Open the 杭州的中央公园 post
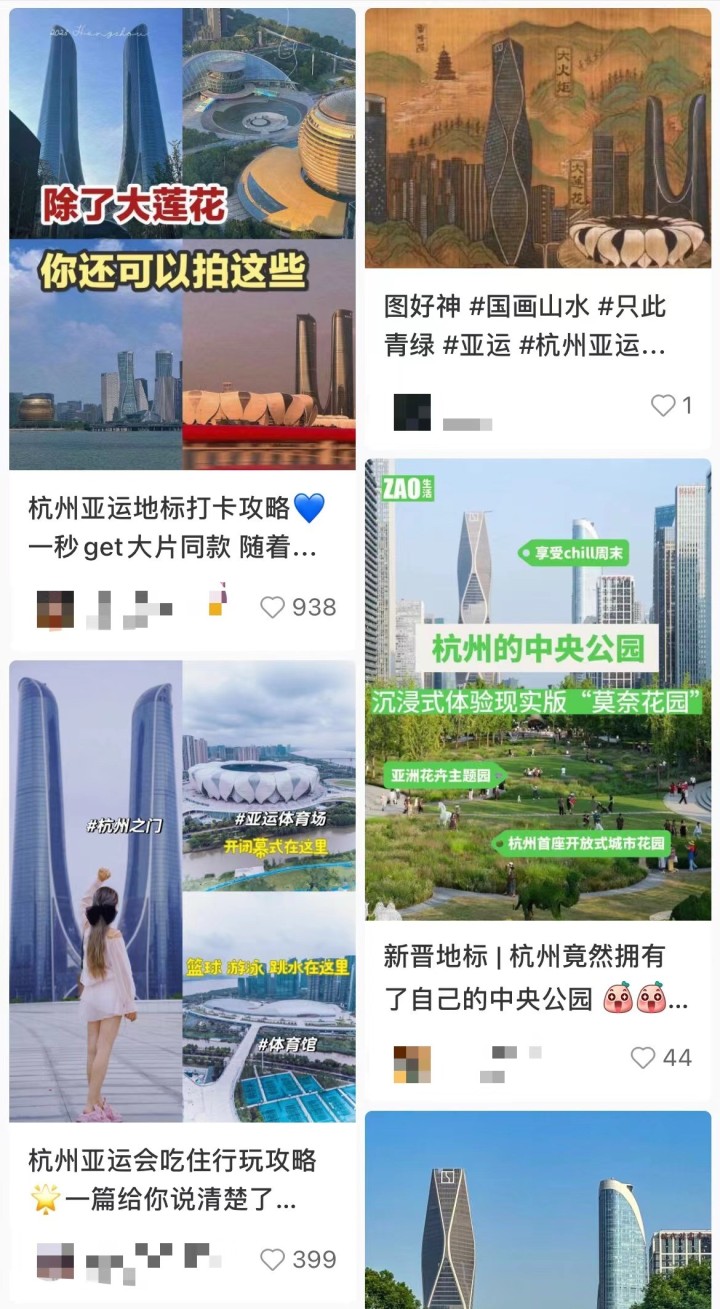 (x=537, y=690)
